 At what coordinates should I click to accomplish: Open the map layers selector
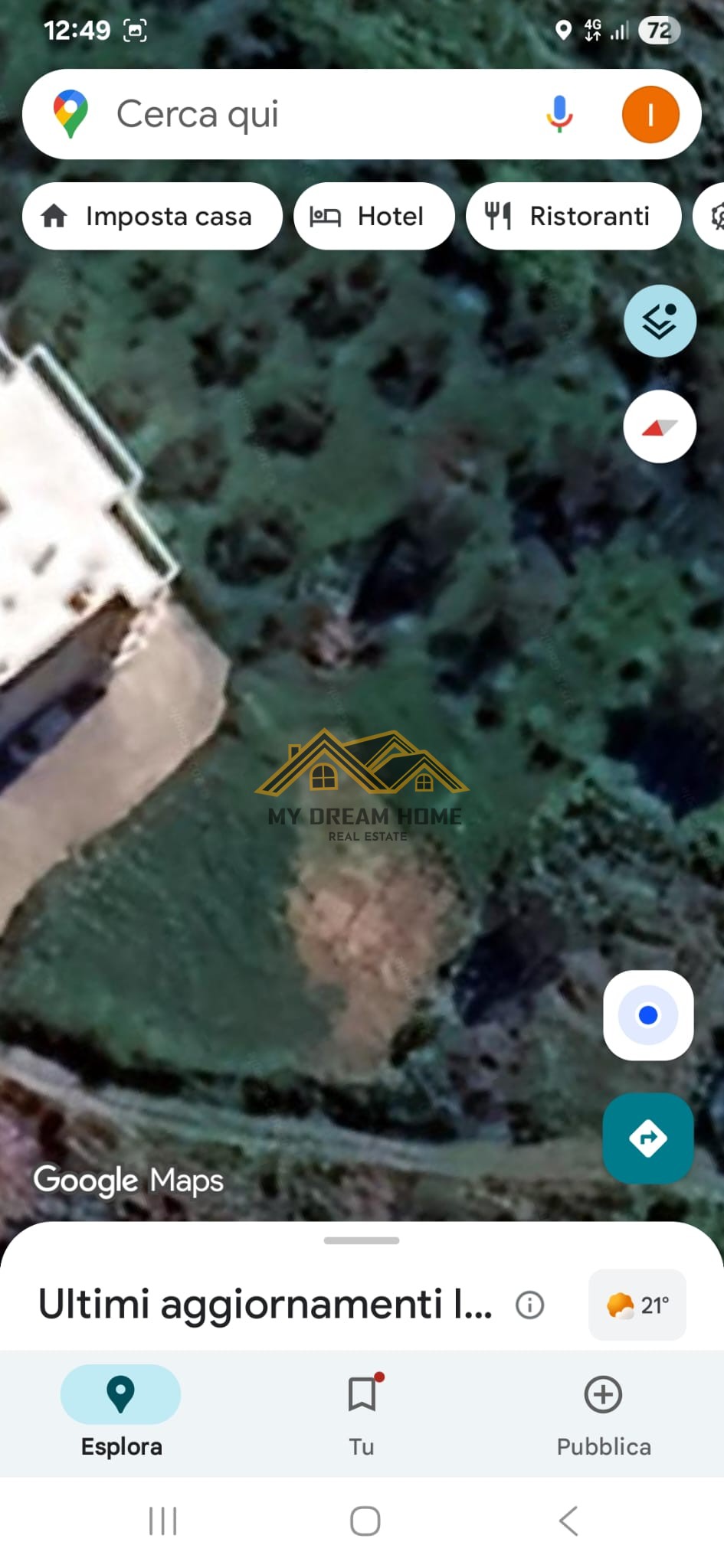659,321
